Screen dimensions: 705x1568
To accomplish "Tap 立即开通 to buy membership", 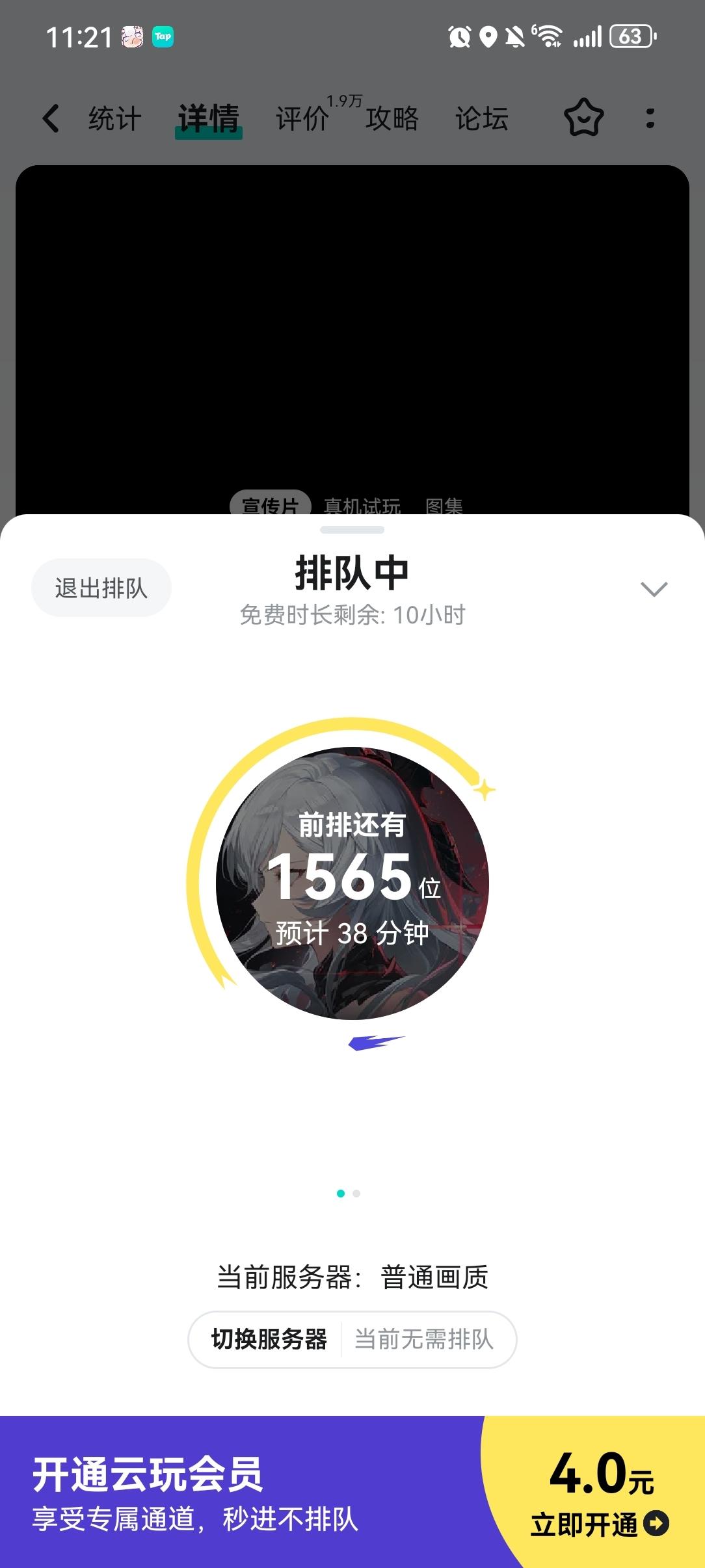I will (599, 1524).
